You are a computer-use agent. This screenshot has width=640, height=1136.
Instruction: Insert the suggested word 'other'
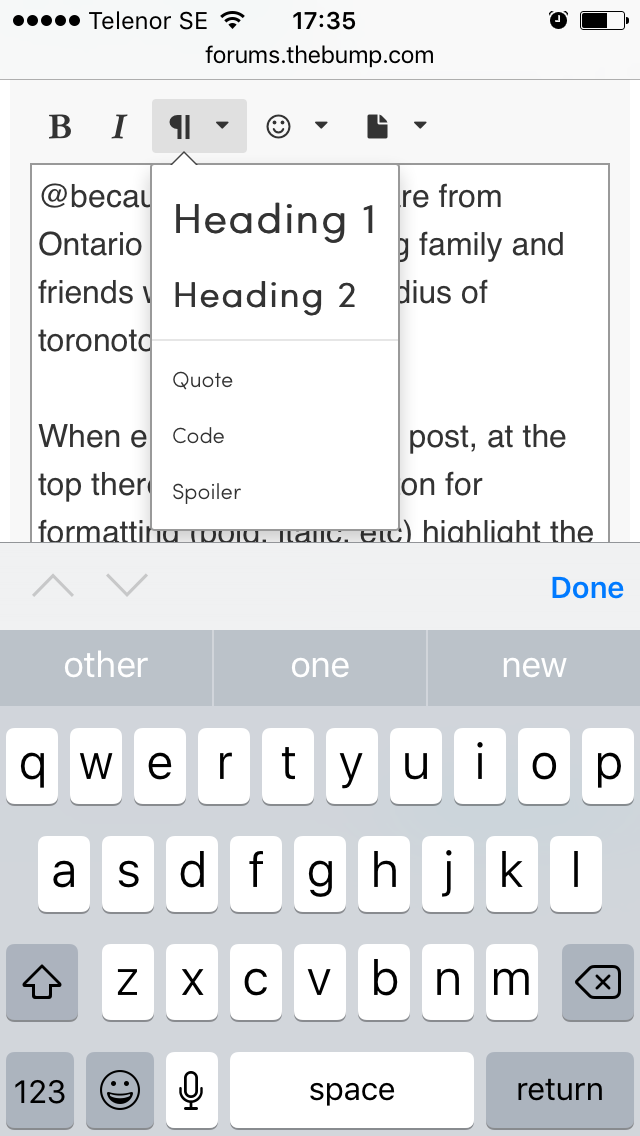pos(106,667)
